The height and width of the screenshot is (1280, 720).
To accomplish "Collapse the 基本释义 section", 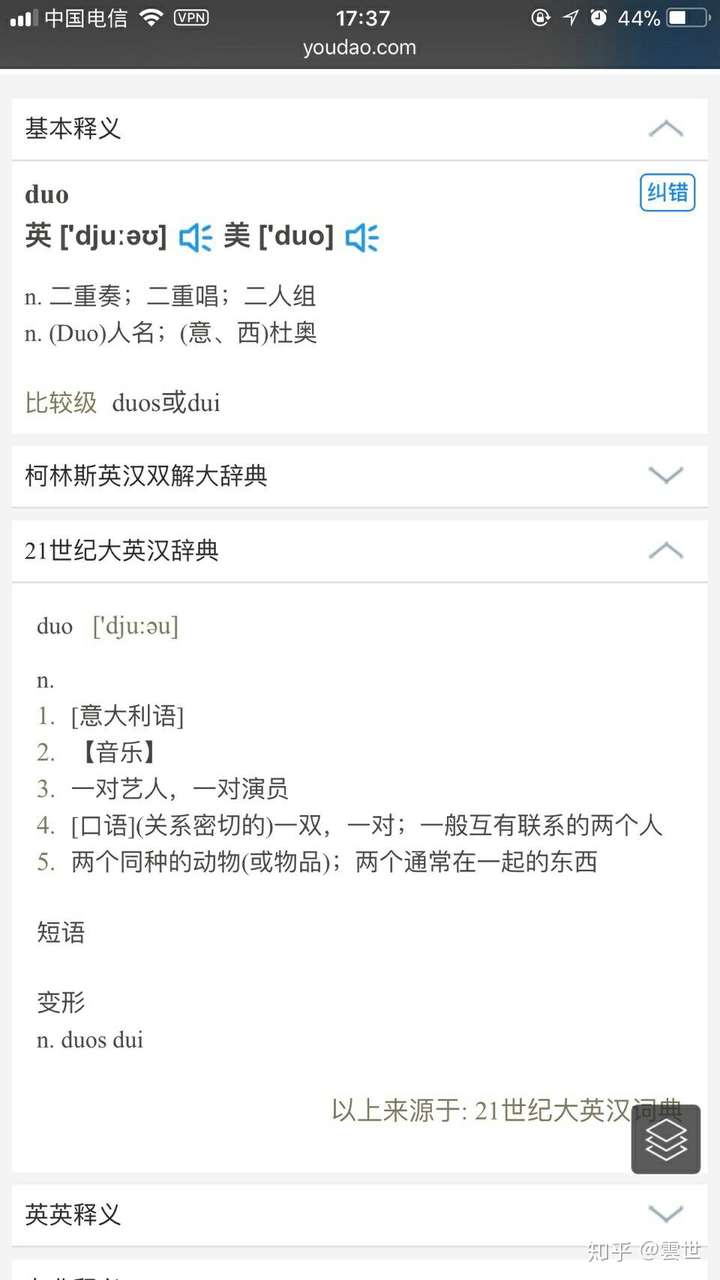I will (665, 128).
